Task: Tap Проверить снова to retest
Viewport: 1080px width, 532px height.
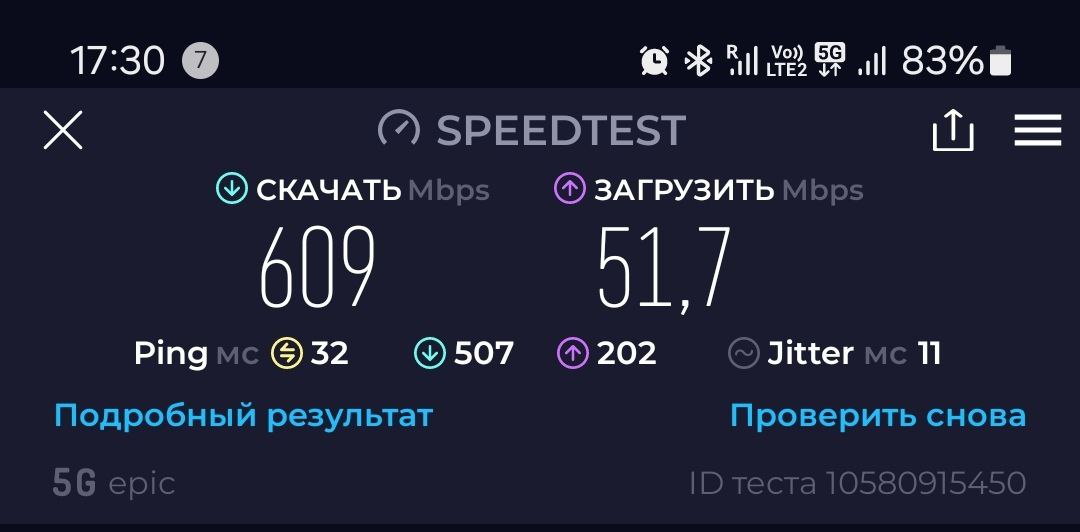Action: click(x=877, y=415)
